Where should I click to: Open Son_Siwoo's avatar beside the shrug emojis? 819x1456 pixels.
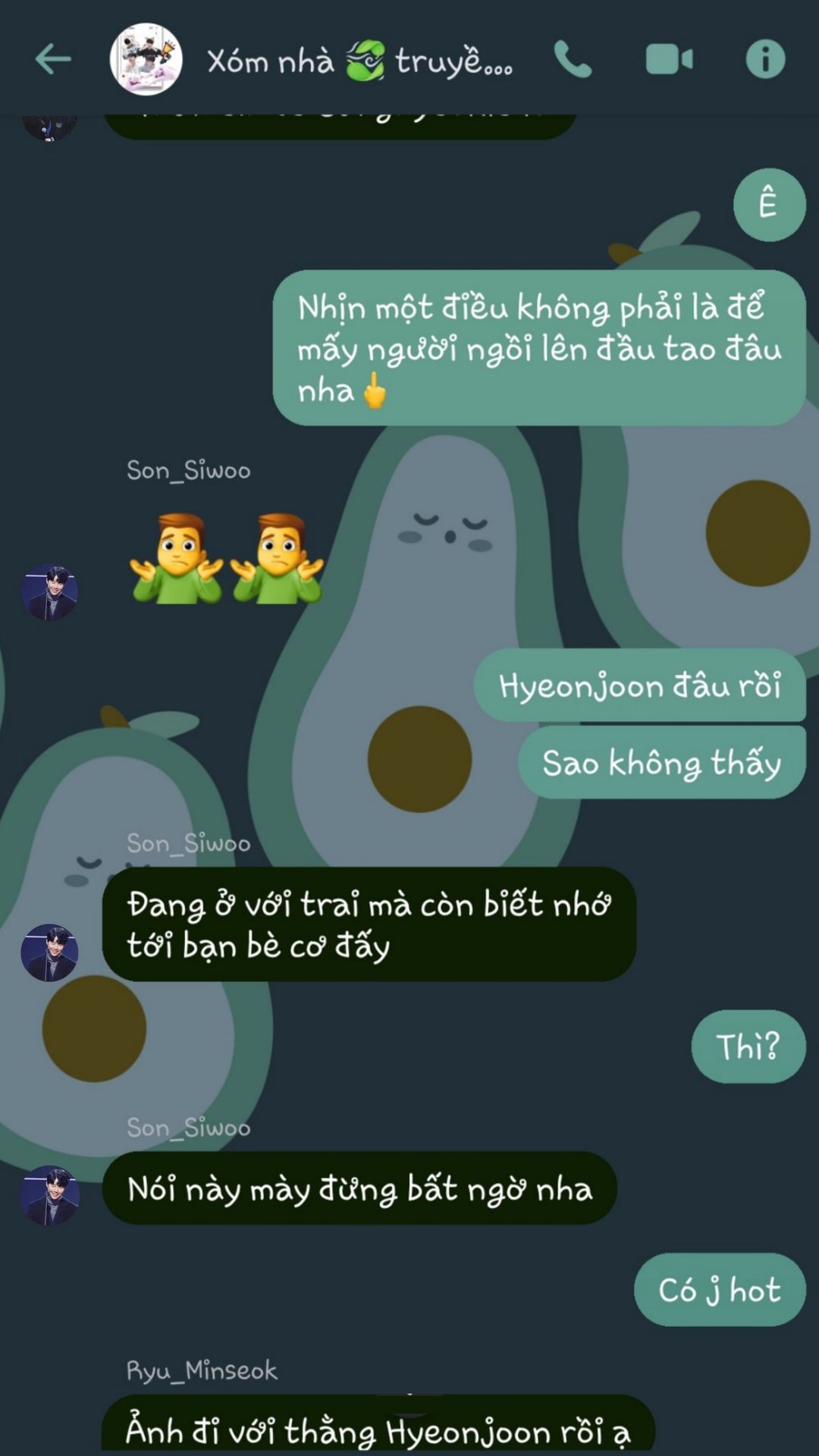click(49, 592)
